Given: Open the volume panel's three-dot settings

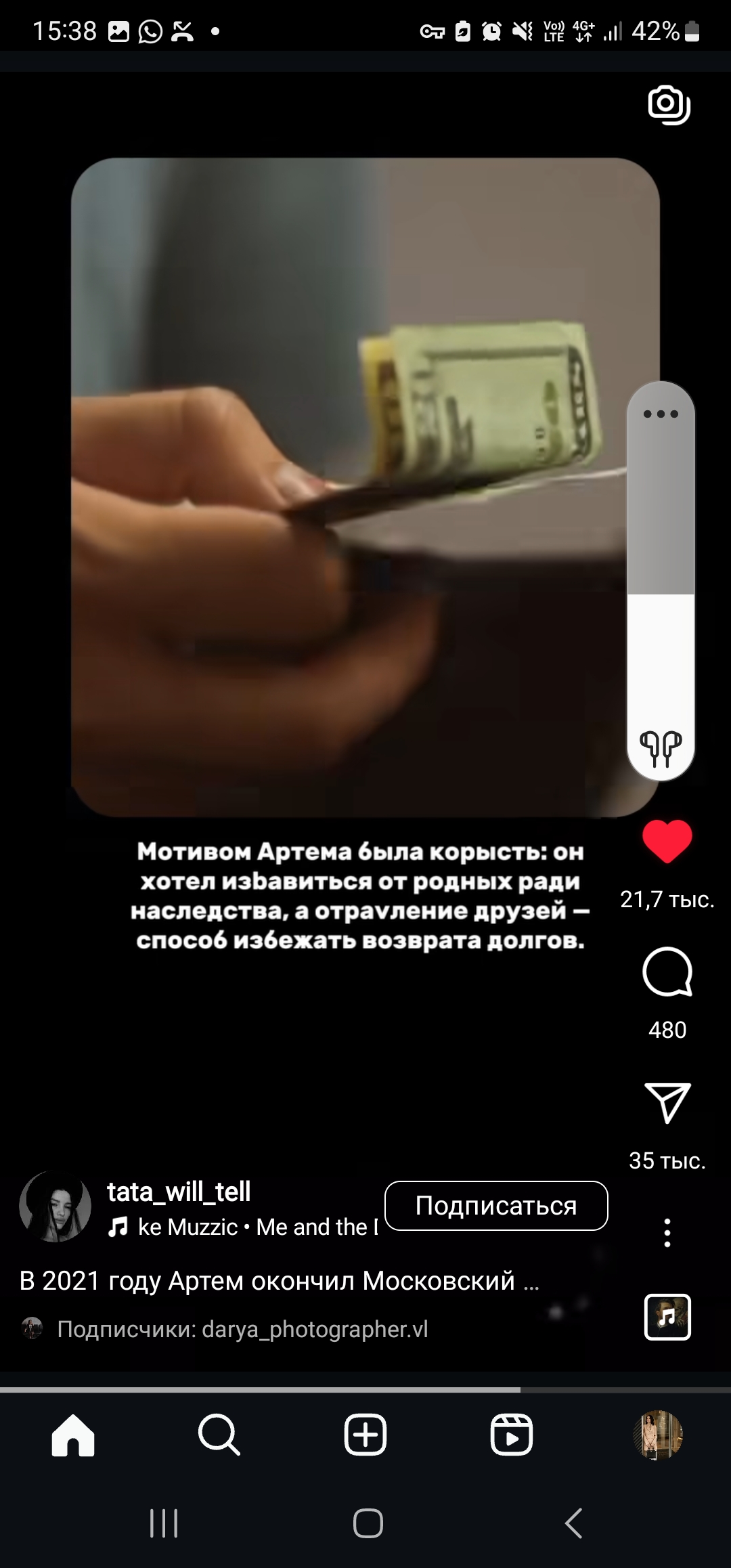Looking at the screenshot, I should (x=661, y=414).
